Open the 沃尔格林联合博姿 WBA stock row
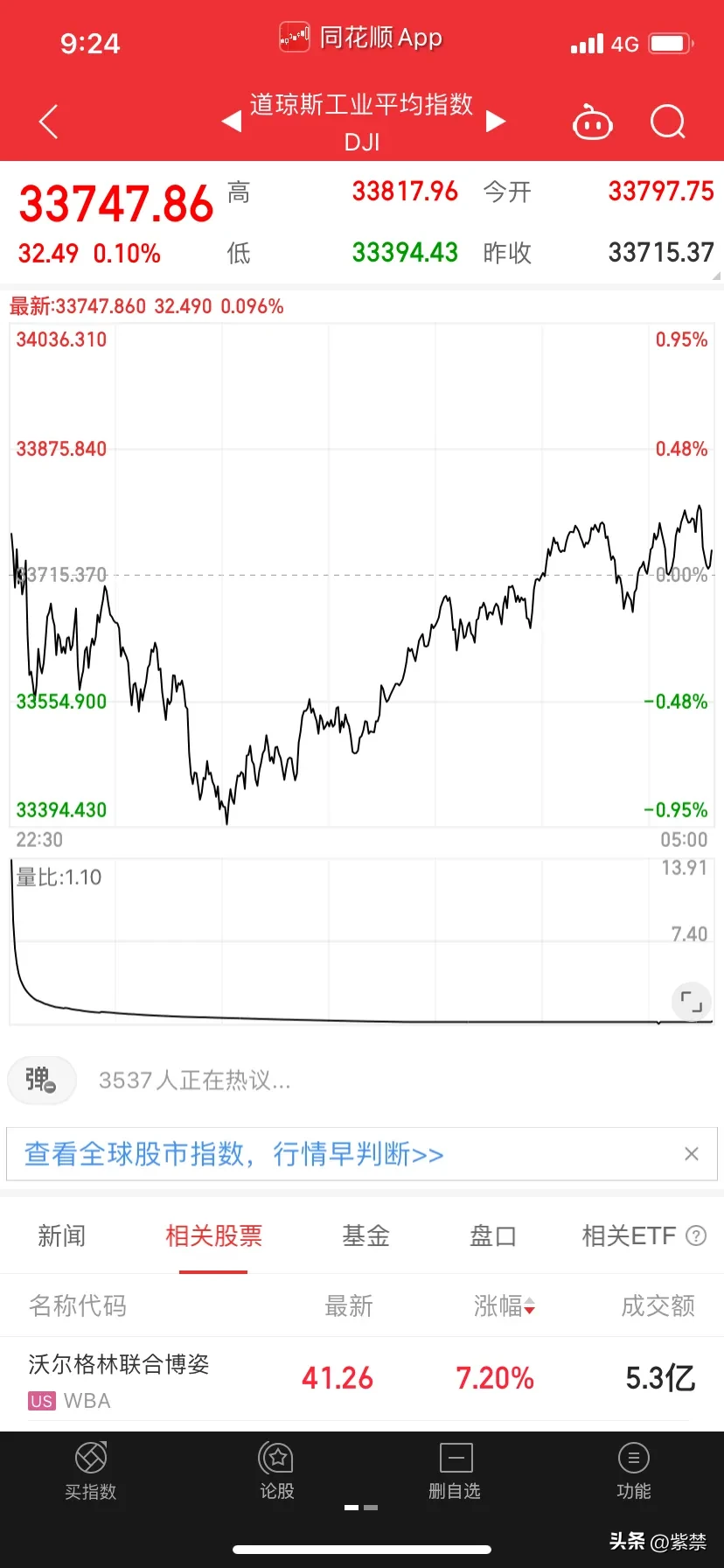This screenshot has width=724, height=1568. pyautogui.click(x=362, y=1380)
